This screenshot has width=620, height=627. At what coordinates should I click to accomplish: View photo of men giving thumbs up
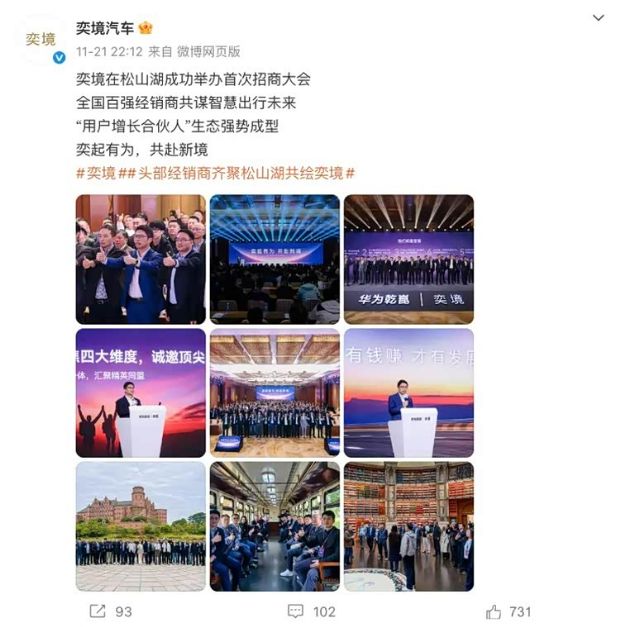click(141, 259)
